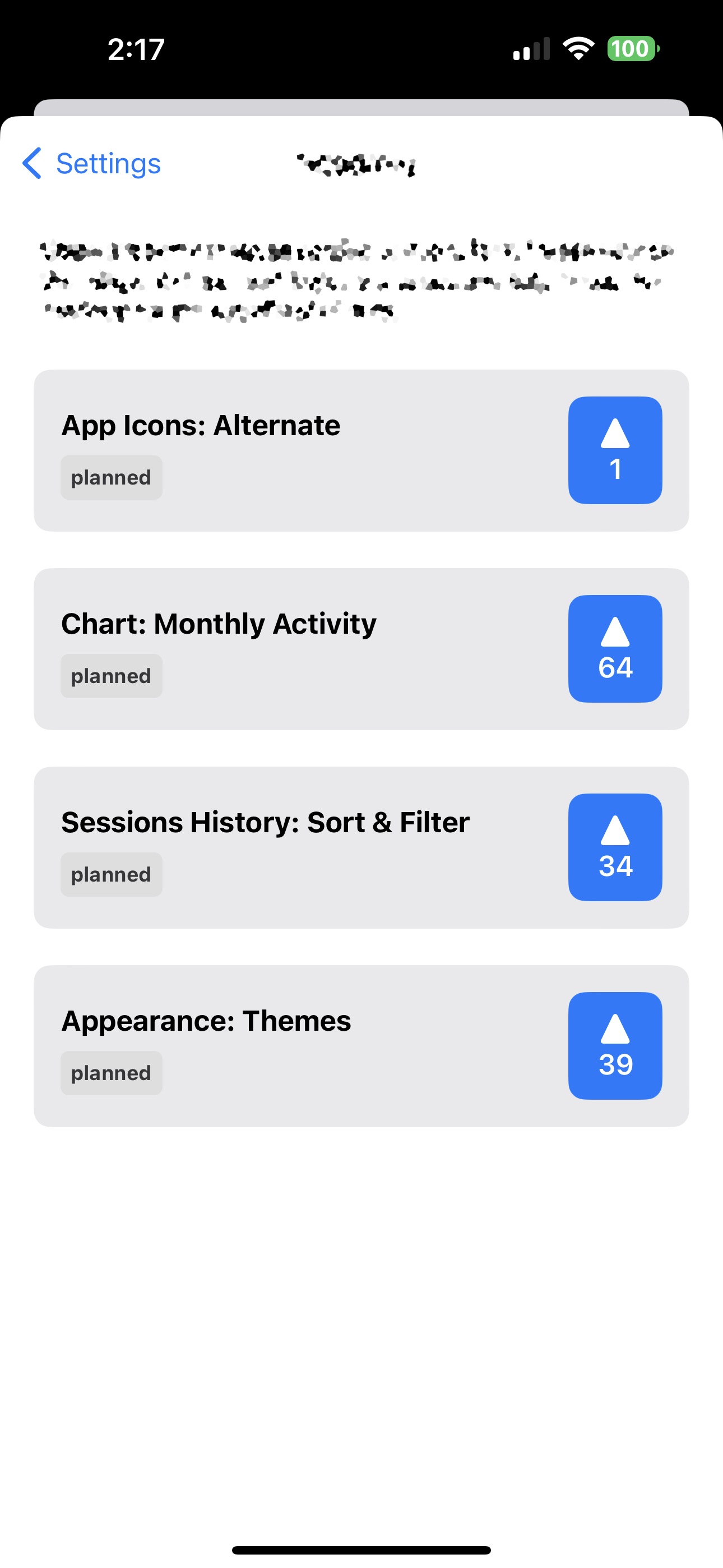The width and height of the screenshot is (723, 1568).
Task: Upvote Chart: Monthly Activity
Action: [615, 649]
